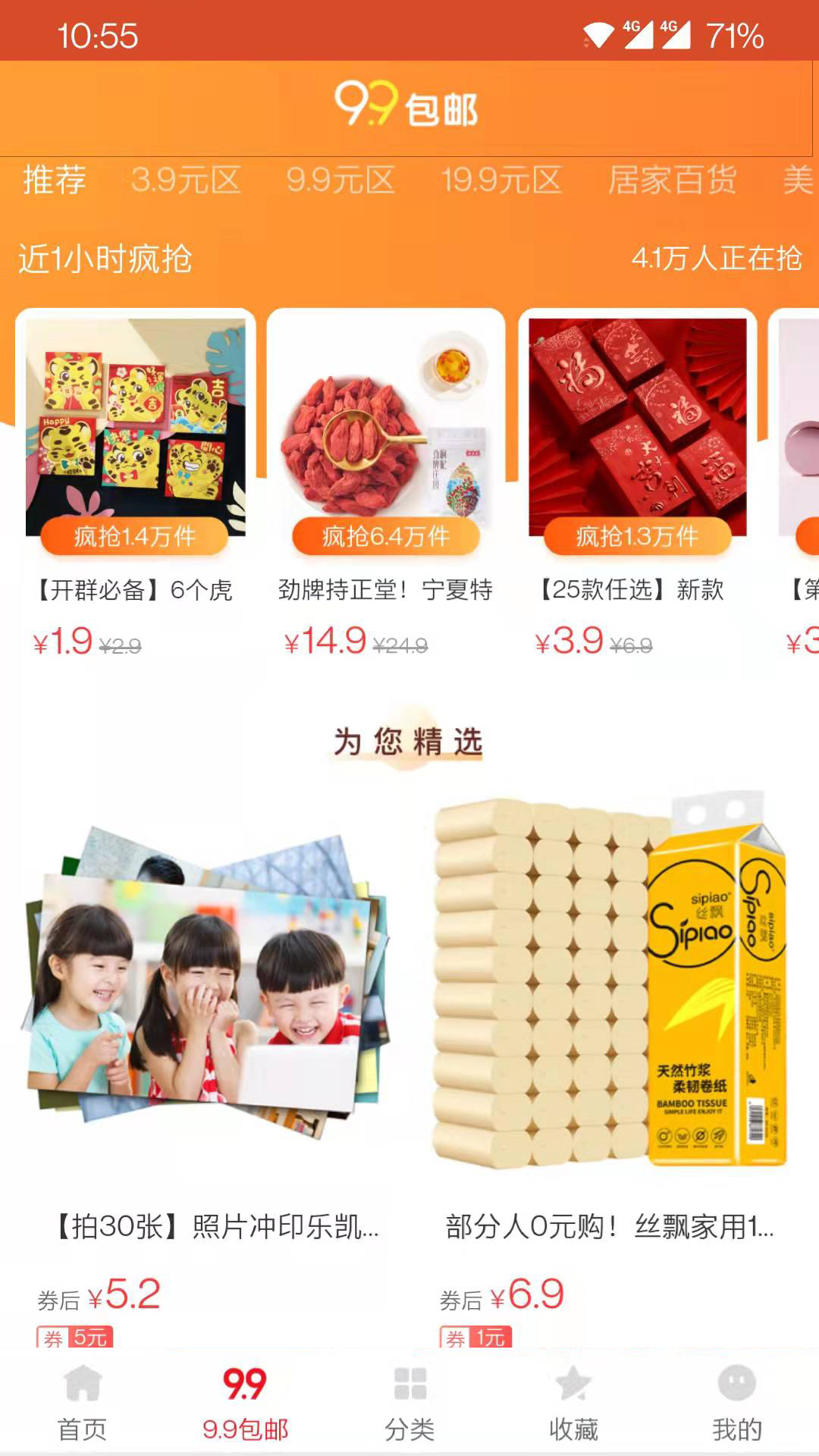Select the 9.9元区 tab

[340, 180]
